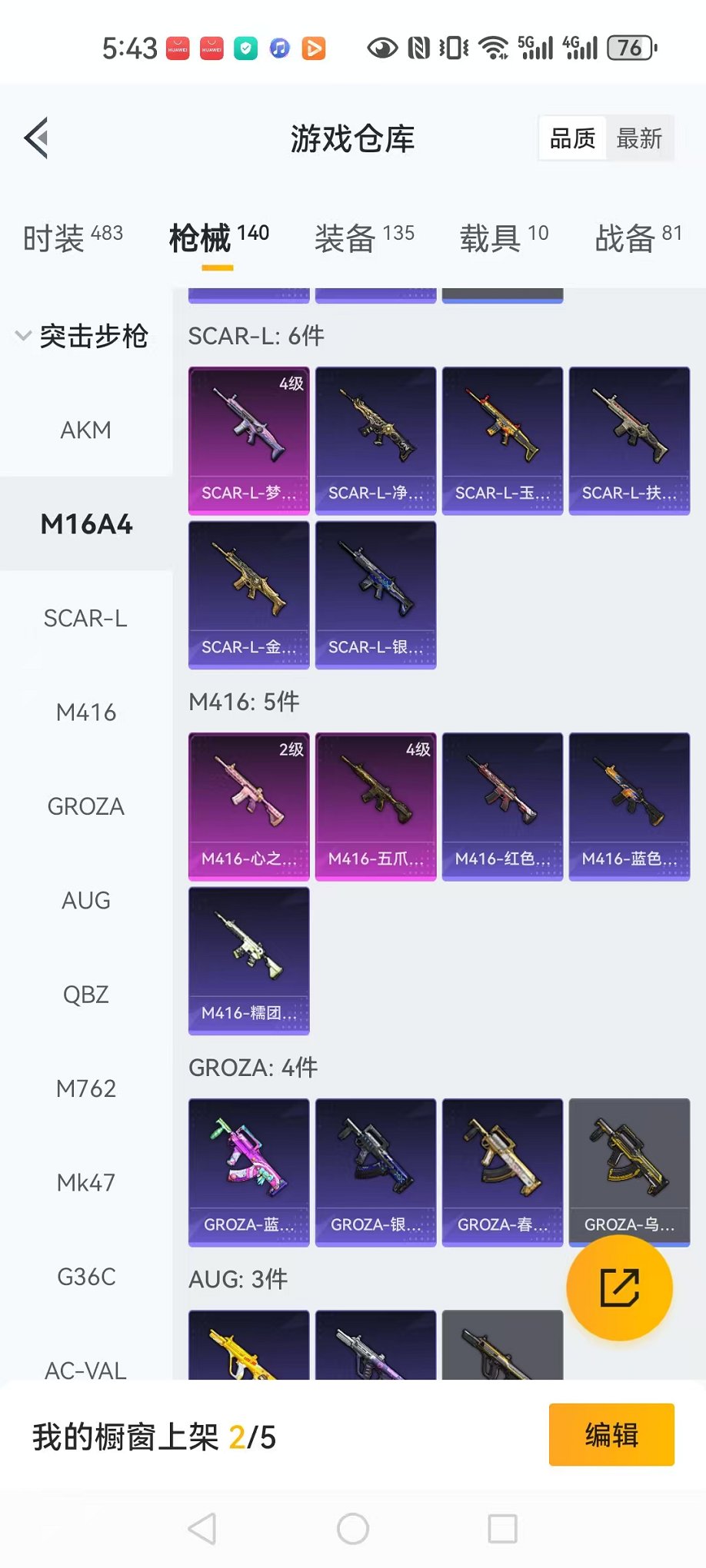Choose Mk47 from the weapon list
The height and width of the screenshot is (1568, 706).
coord(86,1183)
